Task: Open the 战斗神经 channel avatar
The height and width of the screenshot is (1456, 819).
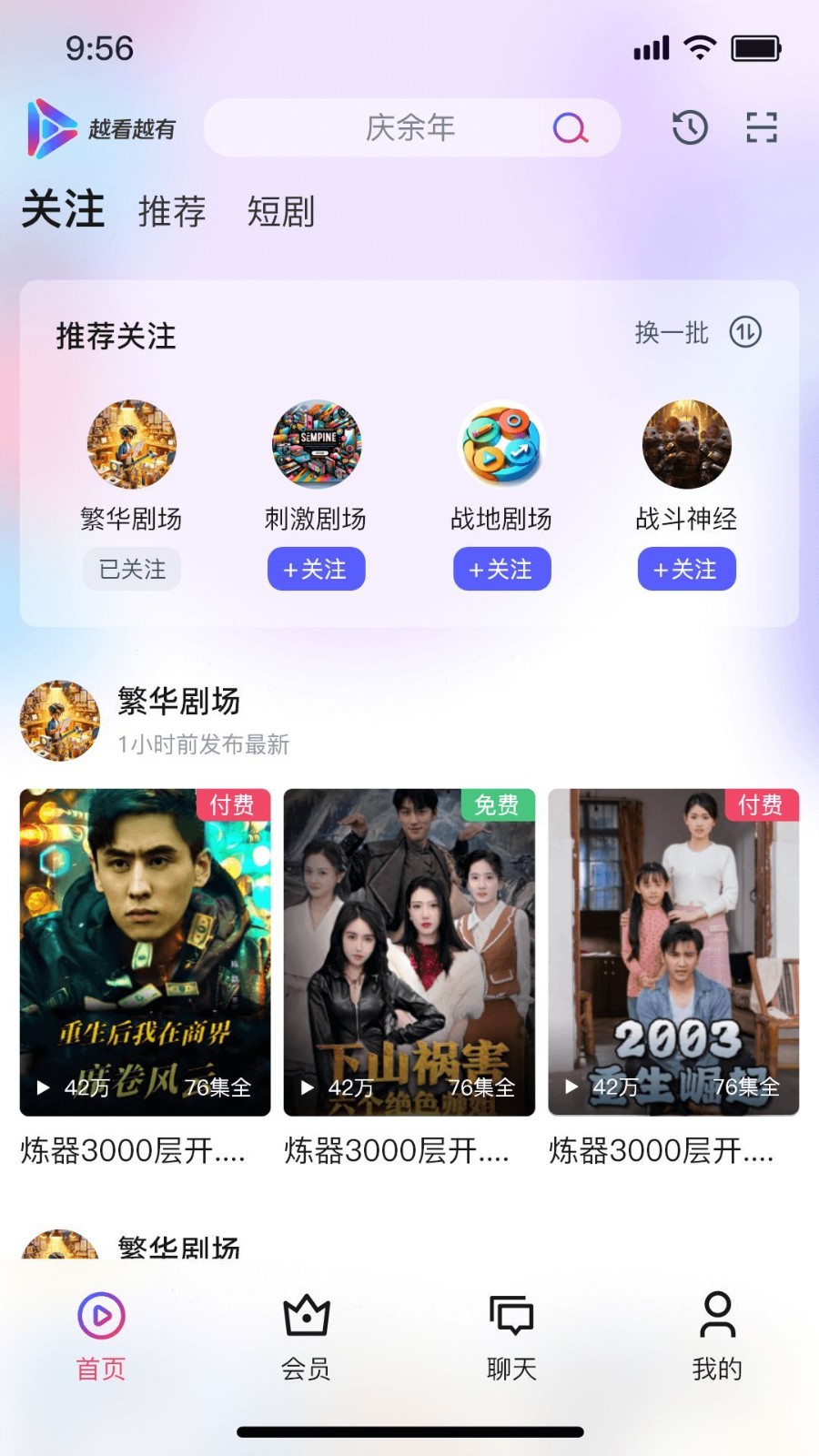Action: (x=686, y=445)
